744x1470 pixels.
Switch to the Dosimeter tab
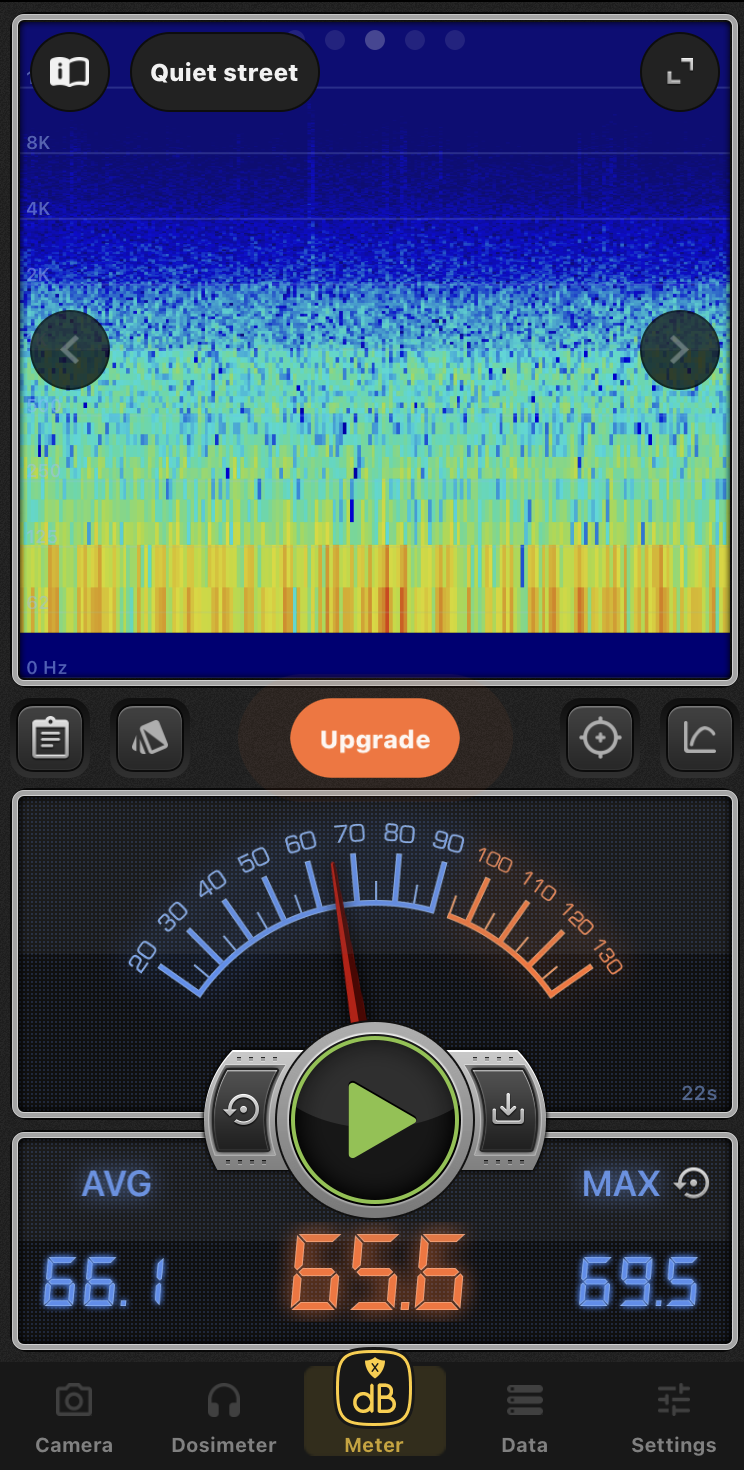coord(223,1418)
